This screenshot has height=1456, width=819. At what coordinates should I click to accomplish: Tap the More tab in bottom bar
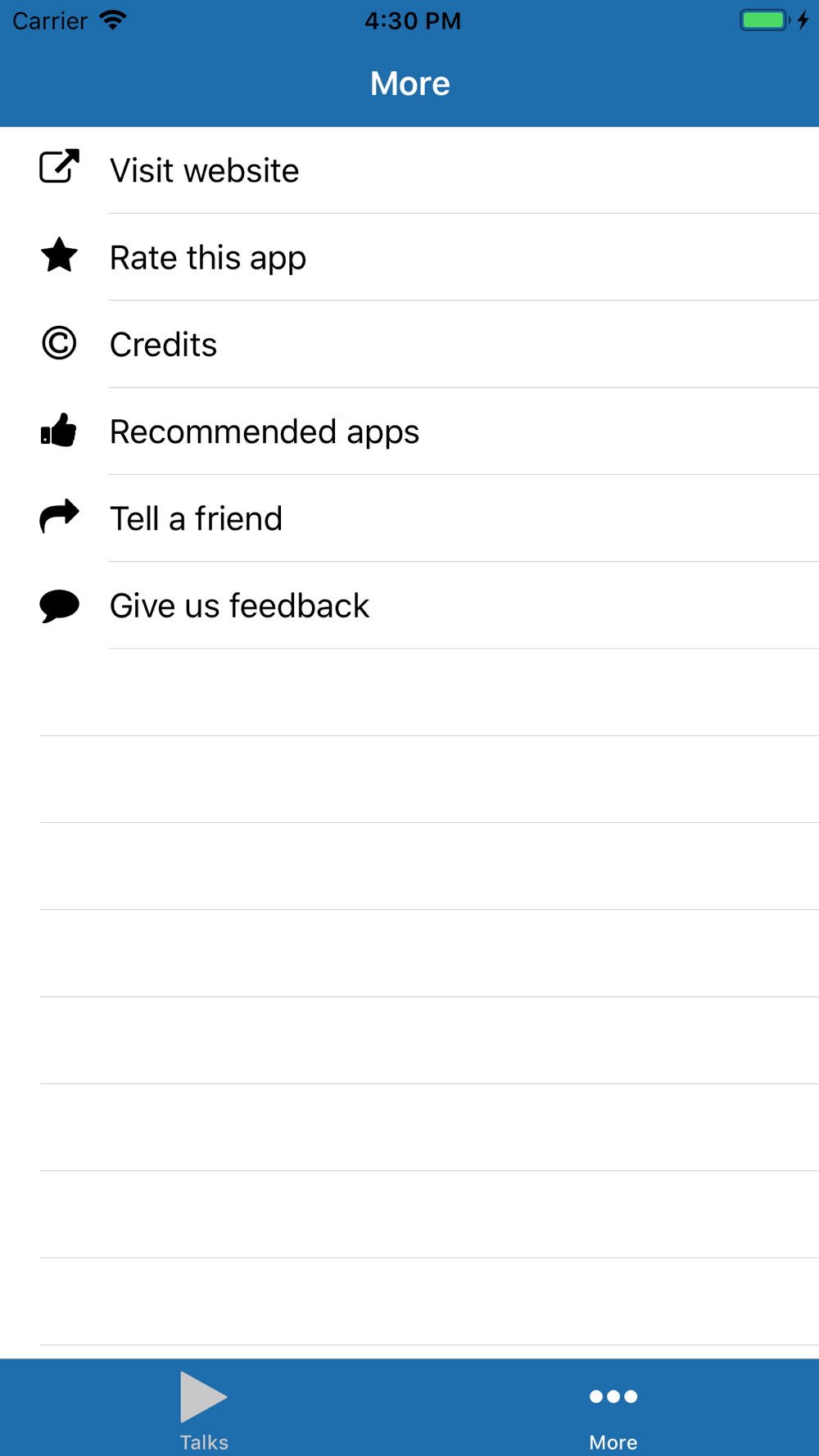pos(613,1410)
